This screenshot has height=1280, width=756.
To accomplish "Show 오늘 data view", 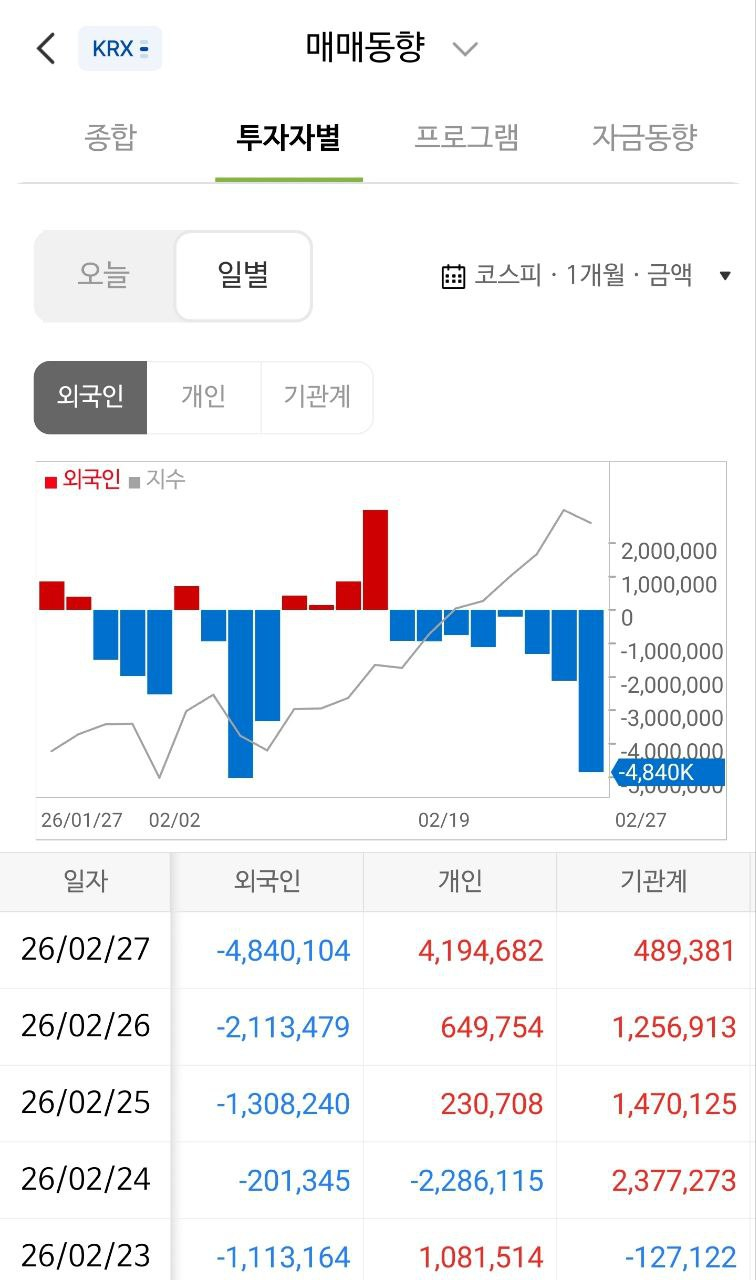I will [104, 275].
